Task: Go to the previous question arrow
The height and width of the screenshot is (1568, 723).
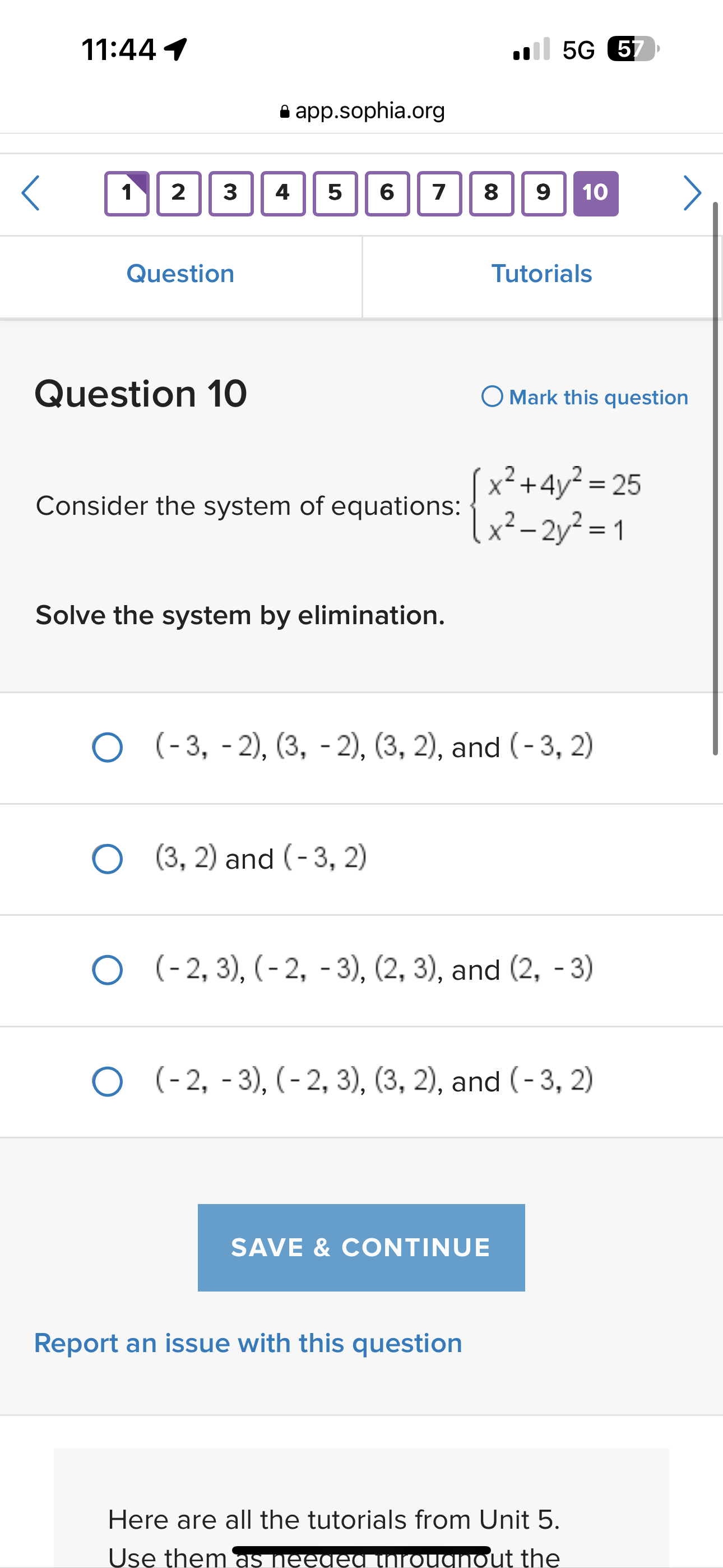Action: click(x=30, y=193)
